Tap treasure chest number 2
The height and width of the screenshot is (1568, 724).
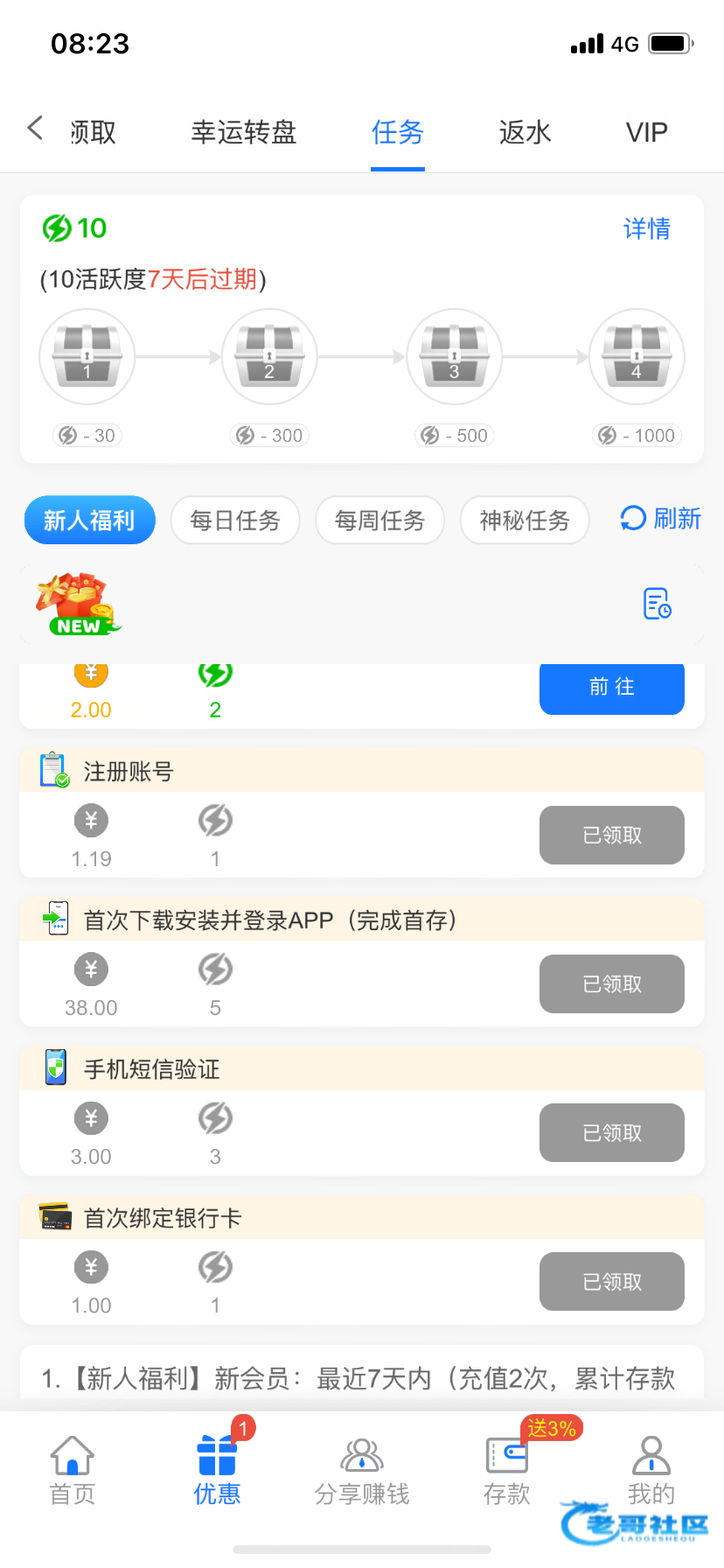coord(269,356)
